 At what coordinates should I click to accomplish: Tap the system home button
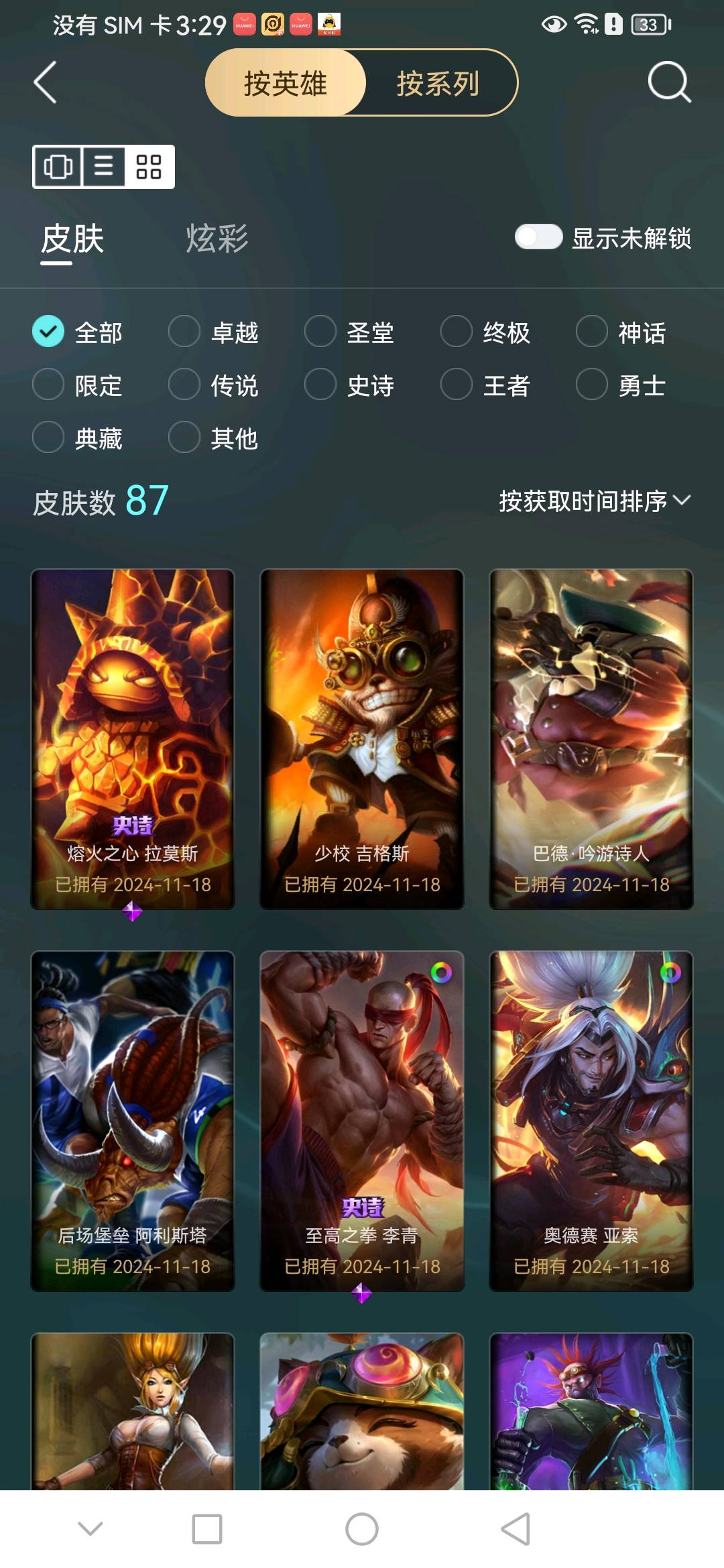tap(362, 1529)
